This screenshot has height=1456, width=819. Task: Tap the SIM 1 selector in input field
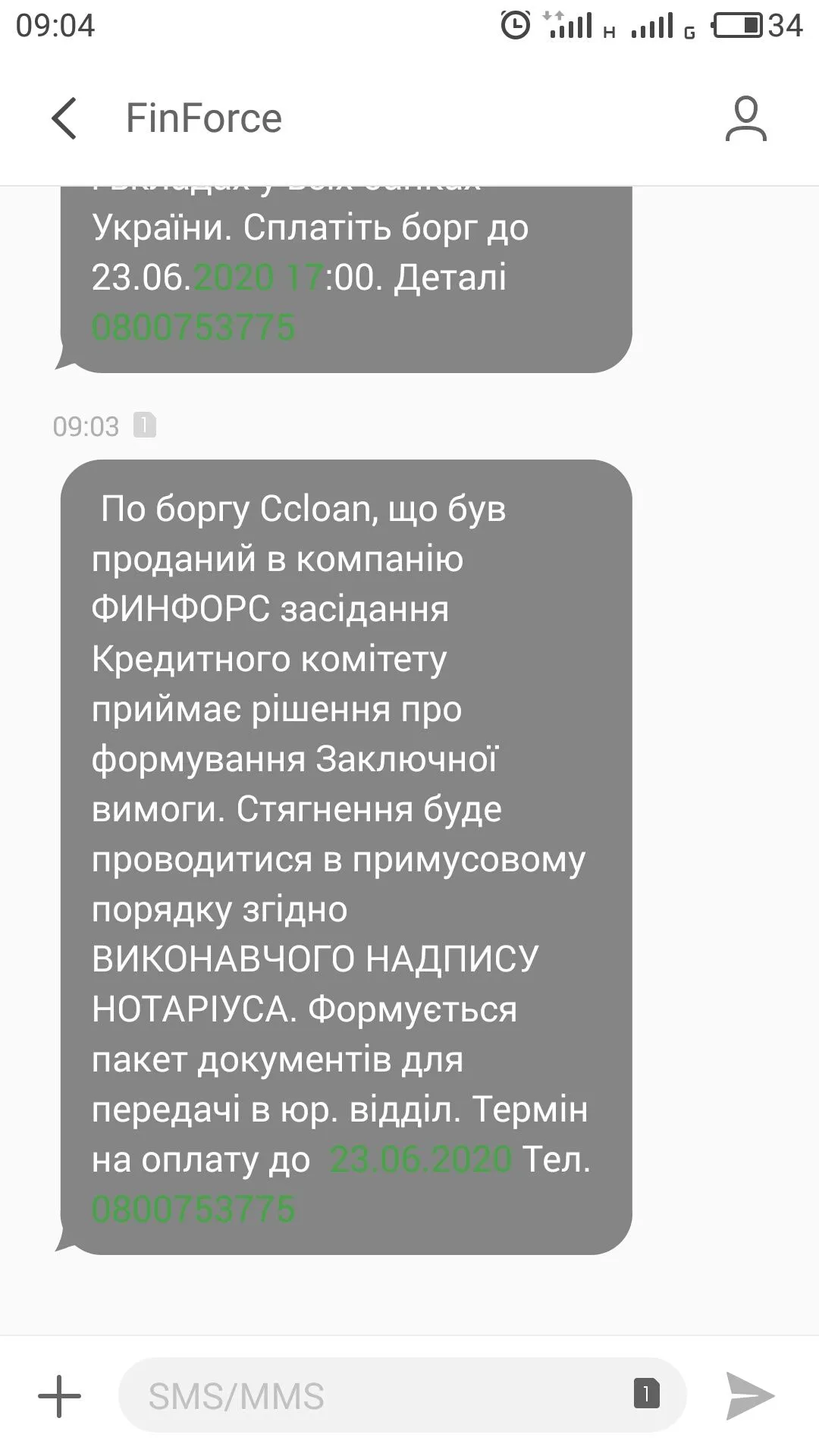click(646, 1394)
